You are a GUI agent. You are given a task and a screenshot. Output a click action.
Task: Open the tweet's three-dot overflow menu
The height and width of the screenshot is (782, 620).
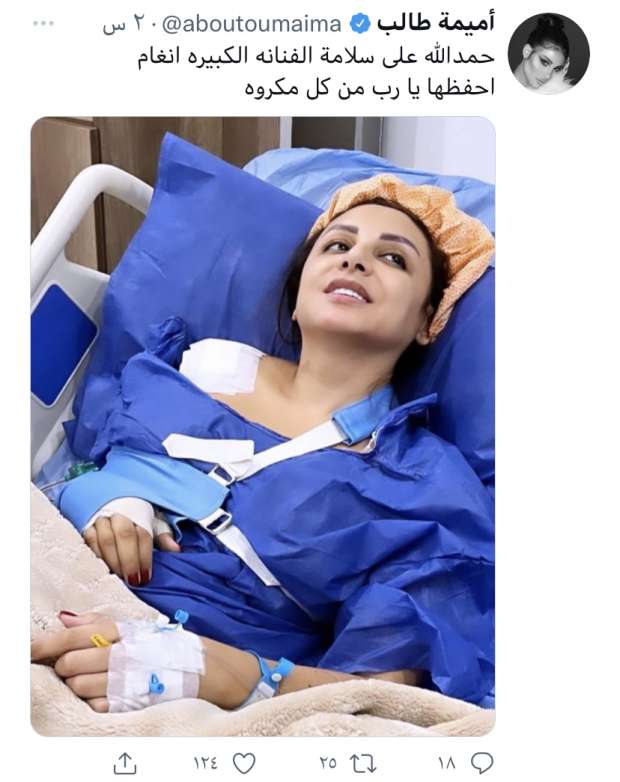(x=43, y=22)
